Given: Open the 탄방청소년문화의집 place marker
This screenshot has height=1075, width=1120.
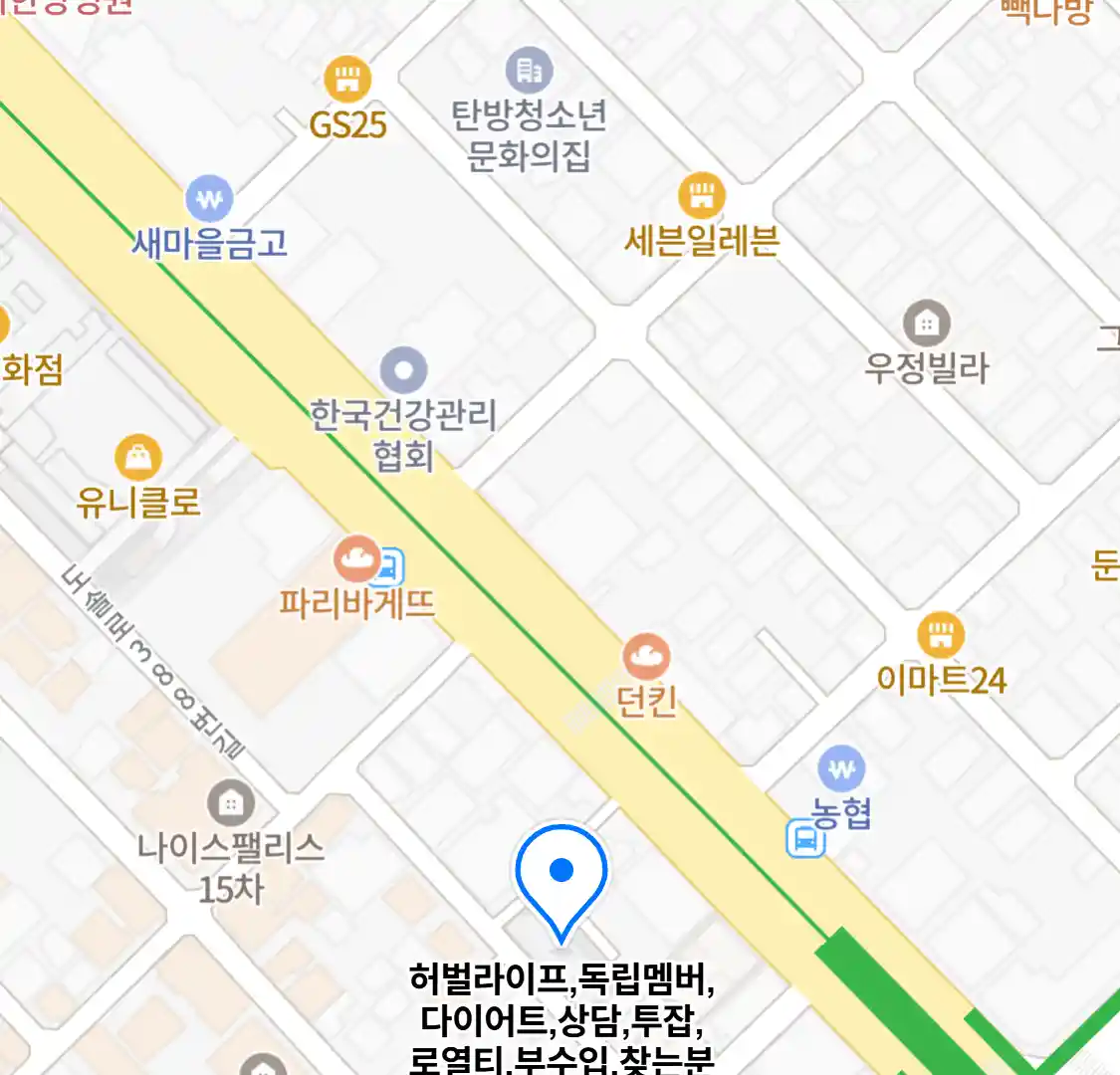Looking at the screenshot, I should pos(529,71).
